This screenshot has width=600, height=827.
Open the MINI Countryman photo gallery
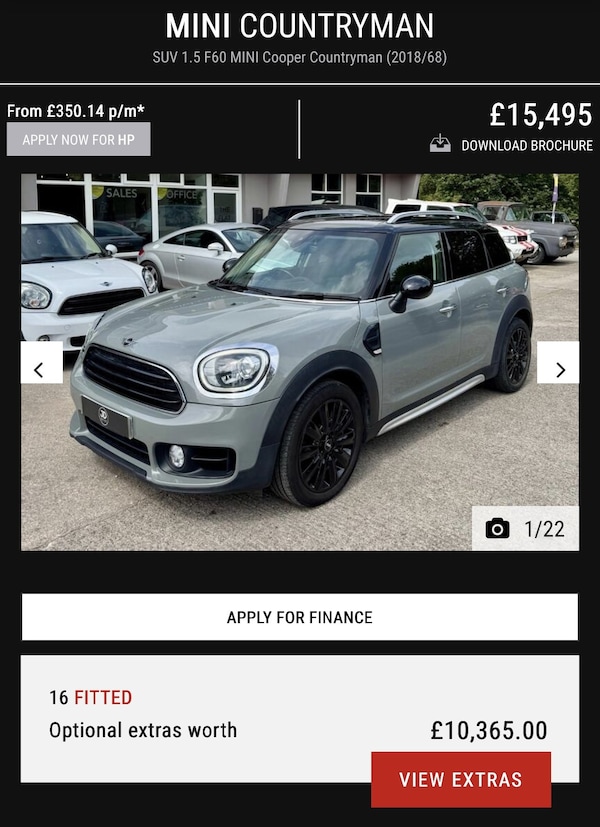525,528
